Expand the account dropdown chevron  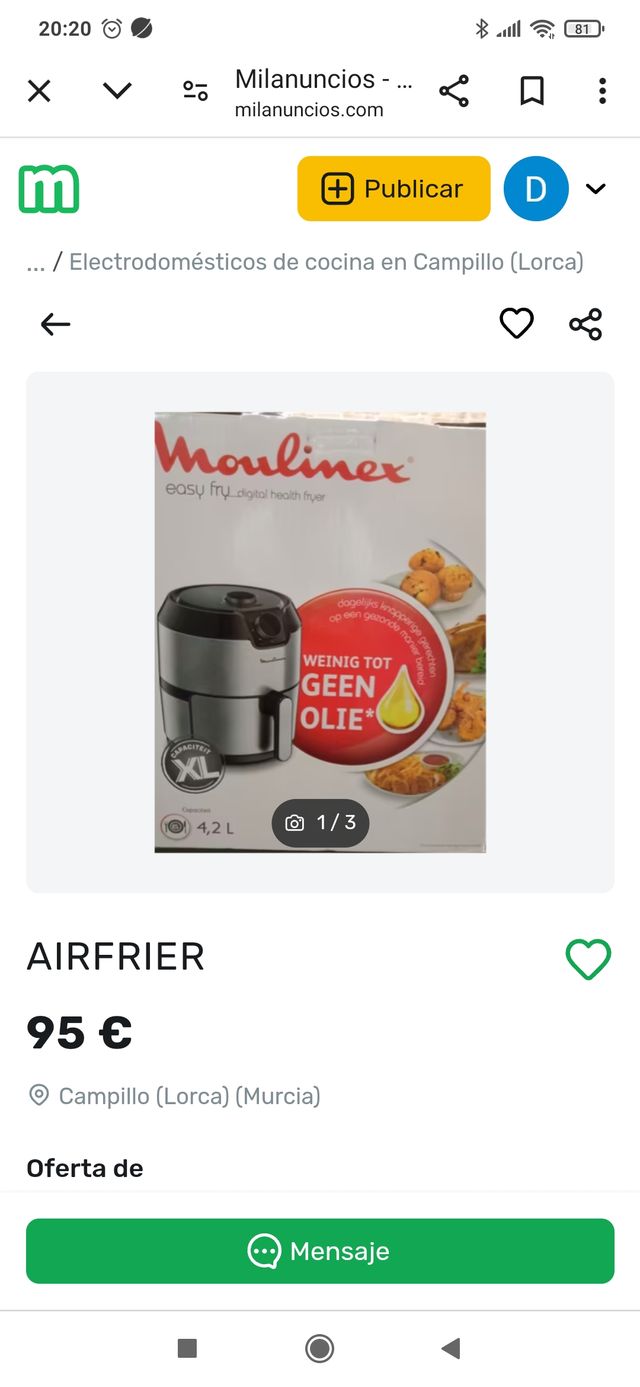[x=596, y=189]
